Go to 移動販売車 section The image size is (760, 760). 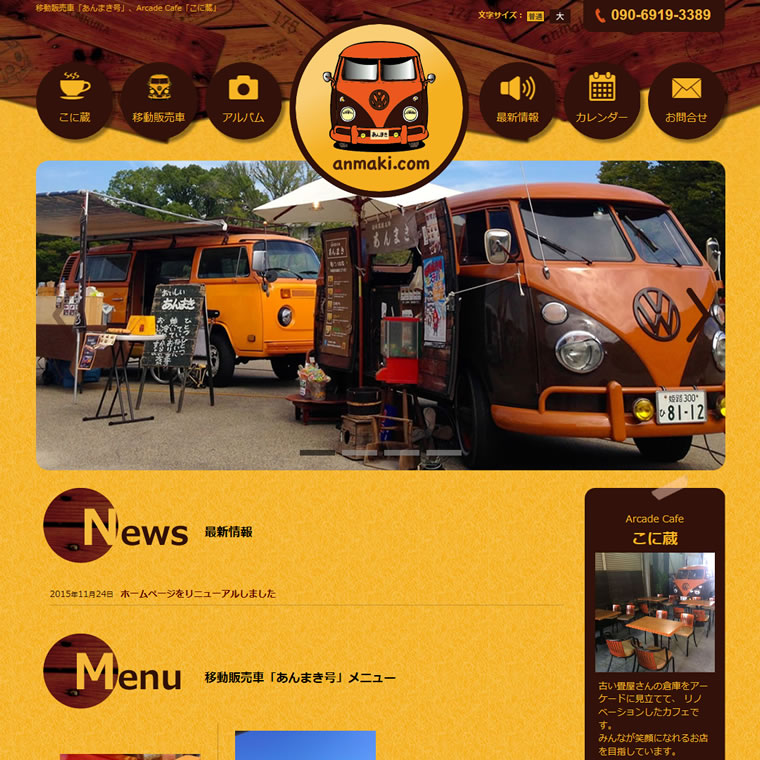[x=158, y=100]
